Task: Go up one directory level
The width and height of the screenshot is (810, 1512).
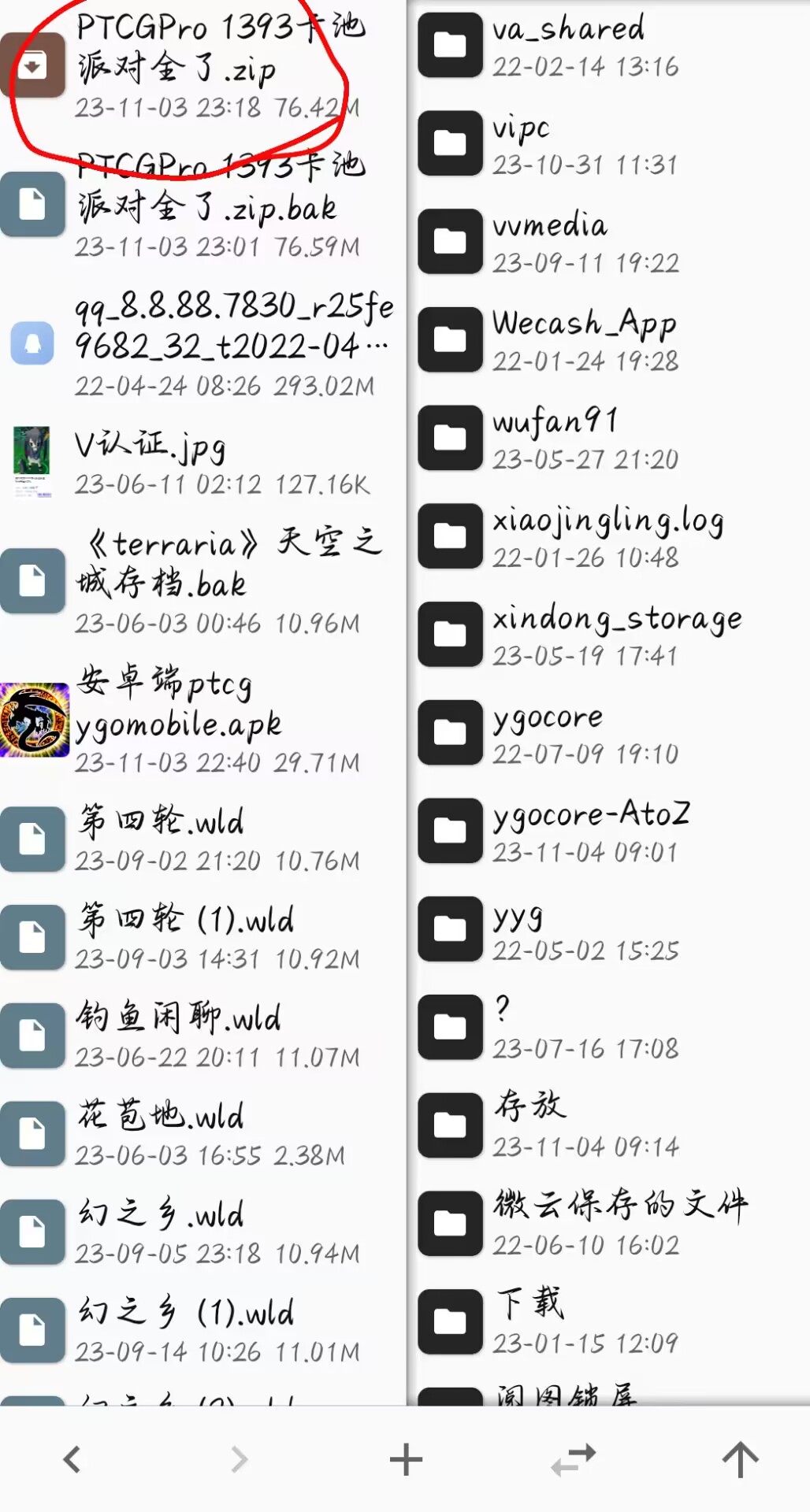Action: pyautogui.click(x=741, y=1459)
